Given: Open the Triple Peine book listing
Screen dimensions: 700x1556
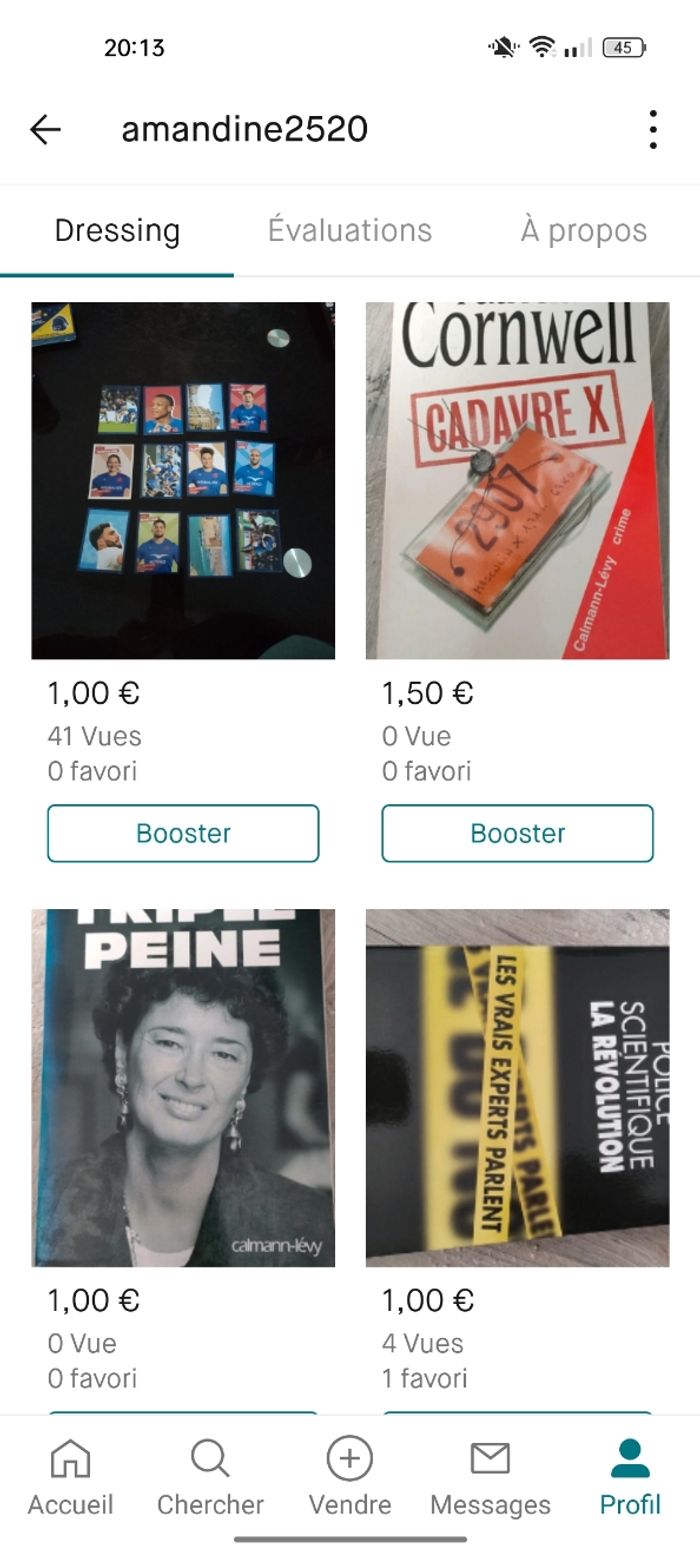Looking at the screenshot, I should tap(183, 1087).
